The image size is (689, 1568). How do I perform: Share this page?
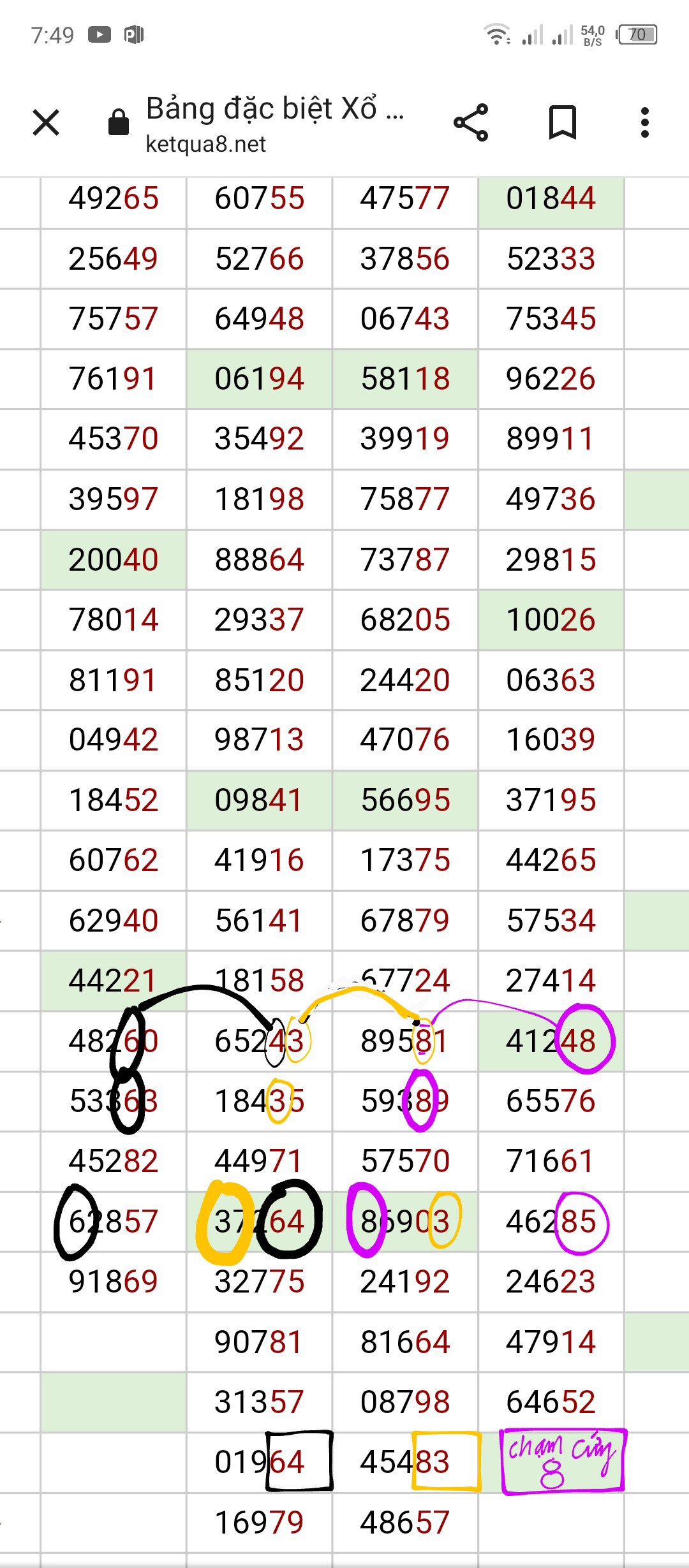pyautogui.click(x=471, y=122)
